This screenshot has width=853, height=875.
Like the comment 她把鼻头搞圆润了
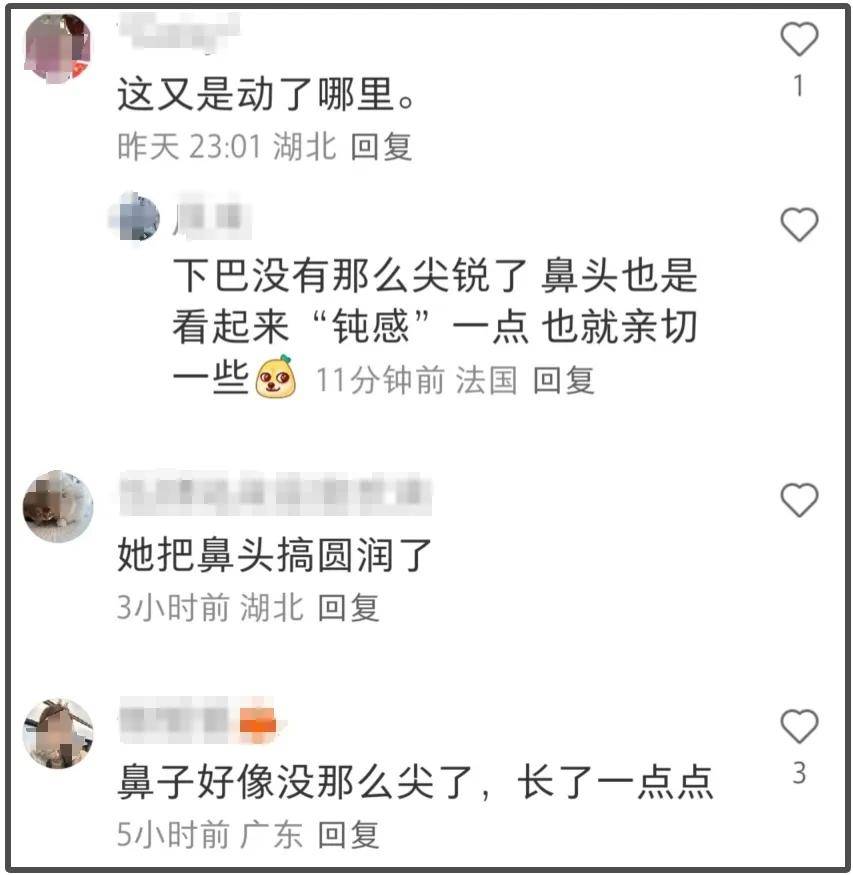coord(798,499)
